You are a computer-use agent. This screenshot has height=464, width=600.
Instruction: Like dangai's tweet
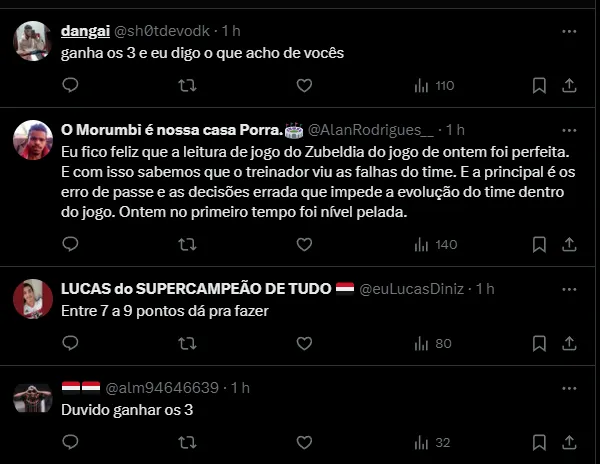pos(304,86)
